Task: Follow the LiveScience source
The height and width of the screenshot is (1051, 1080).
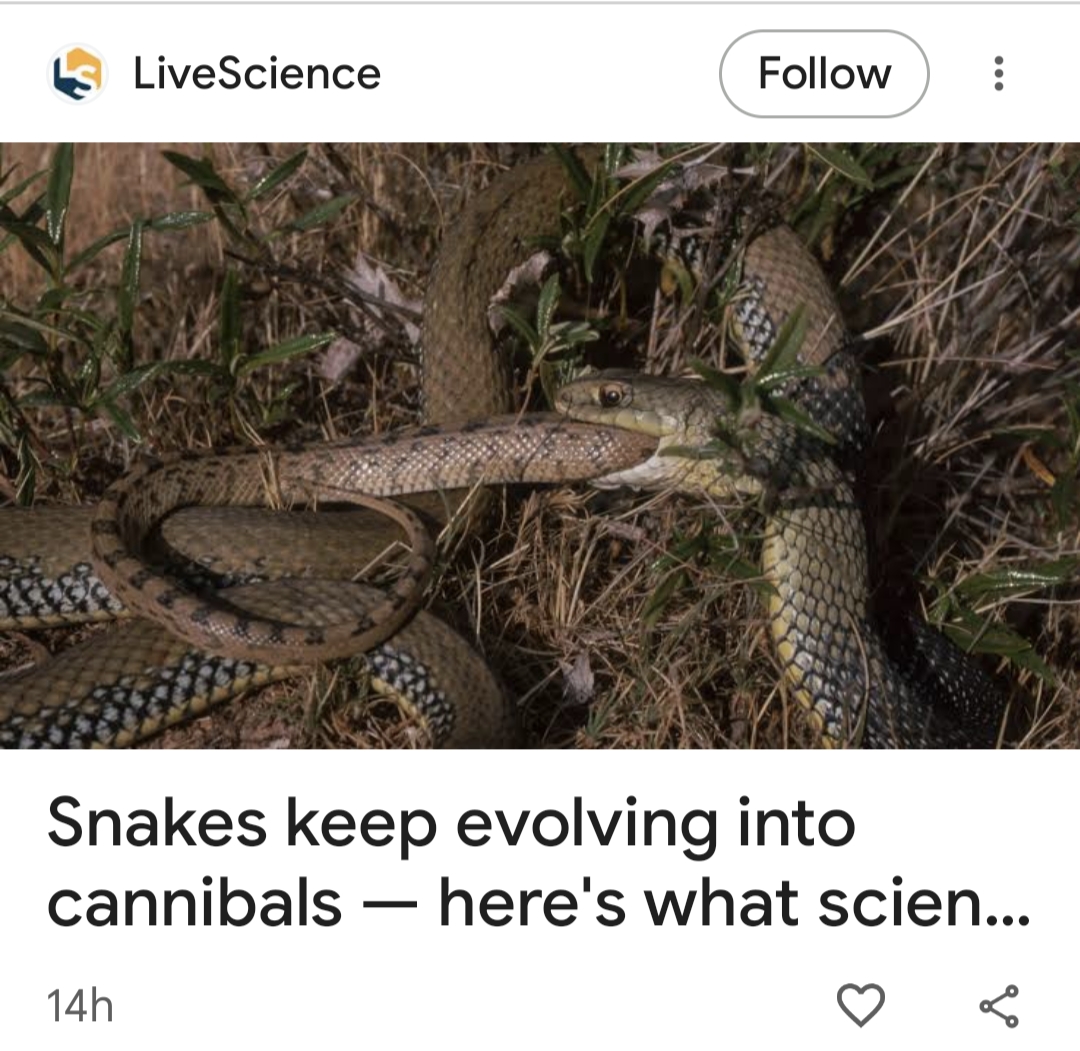Action: 823,74
